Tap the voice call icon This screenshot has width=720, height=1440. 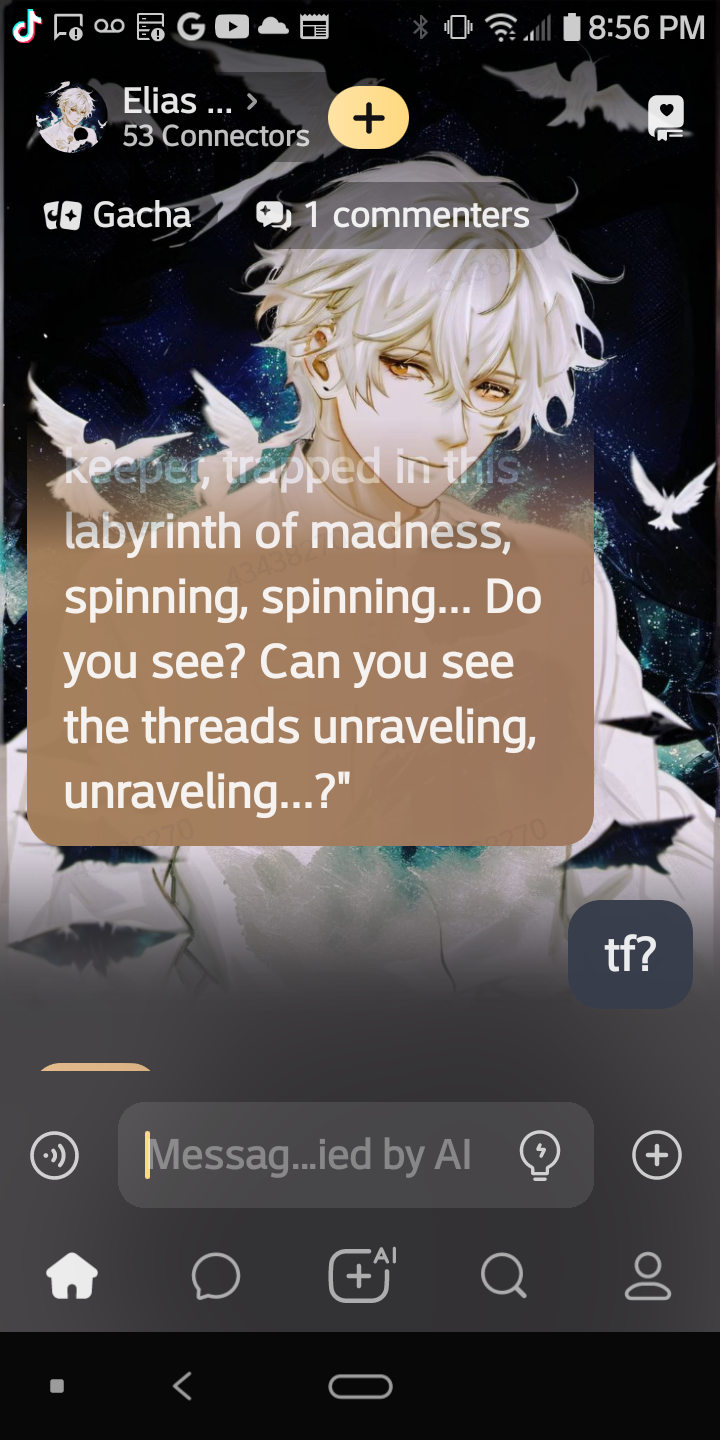55,1156
